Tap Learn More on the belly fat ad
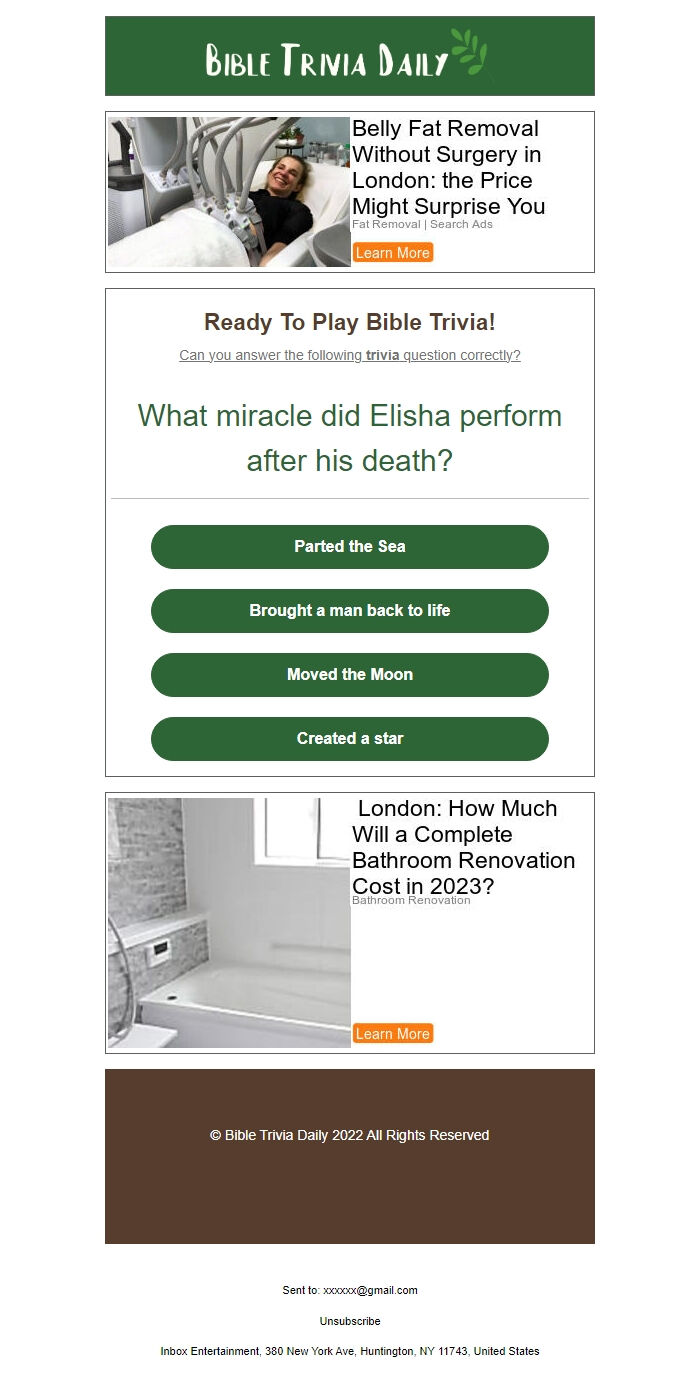 [392, 253]
